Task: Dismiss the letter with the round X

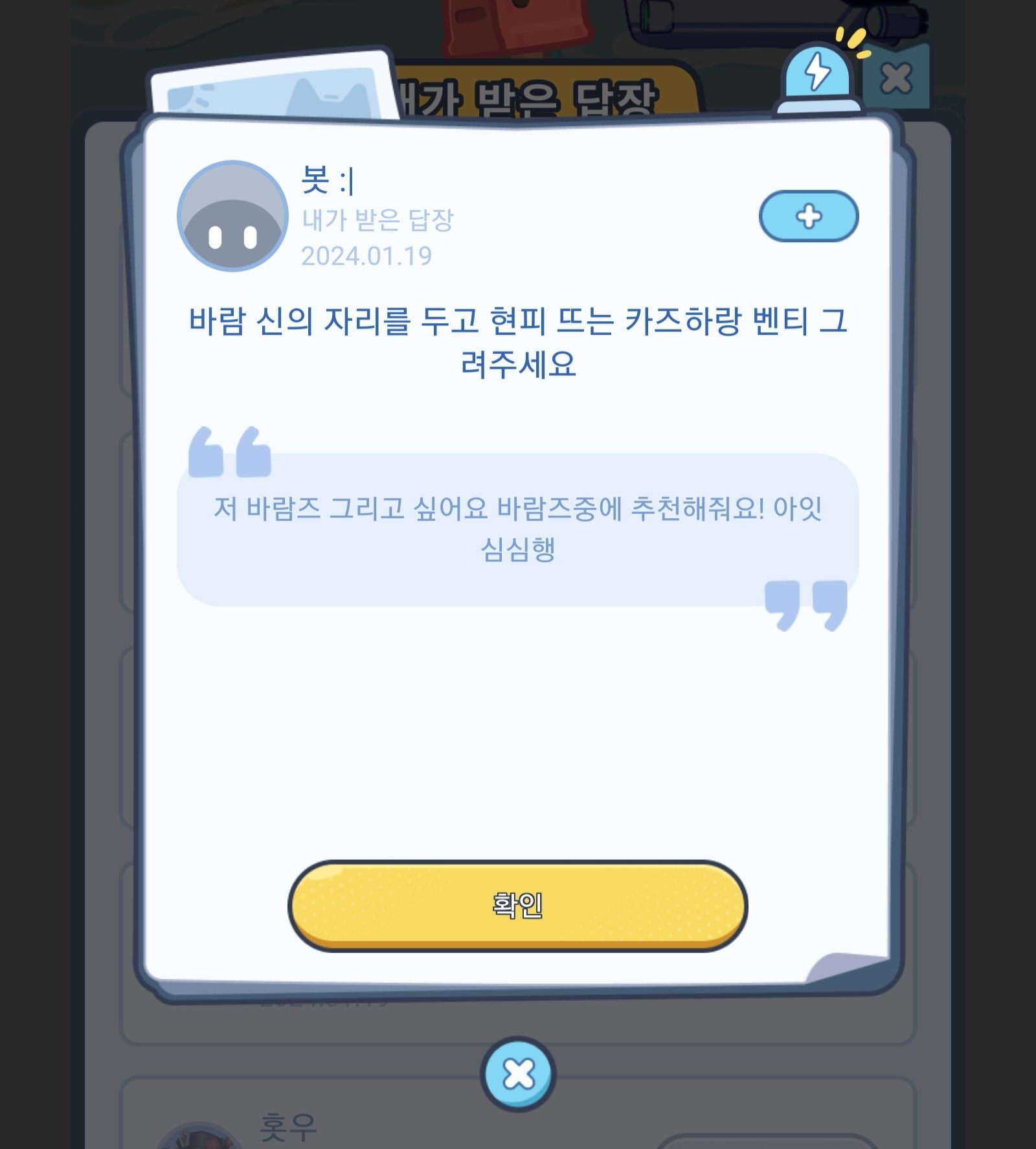Action: pos(518,1074)
